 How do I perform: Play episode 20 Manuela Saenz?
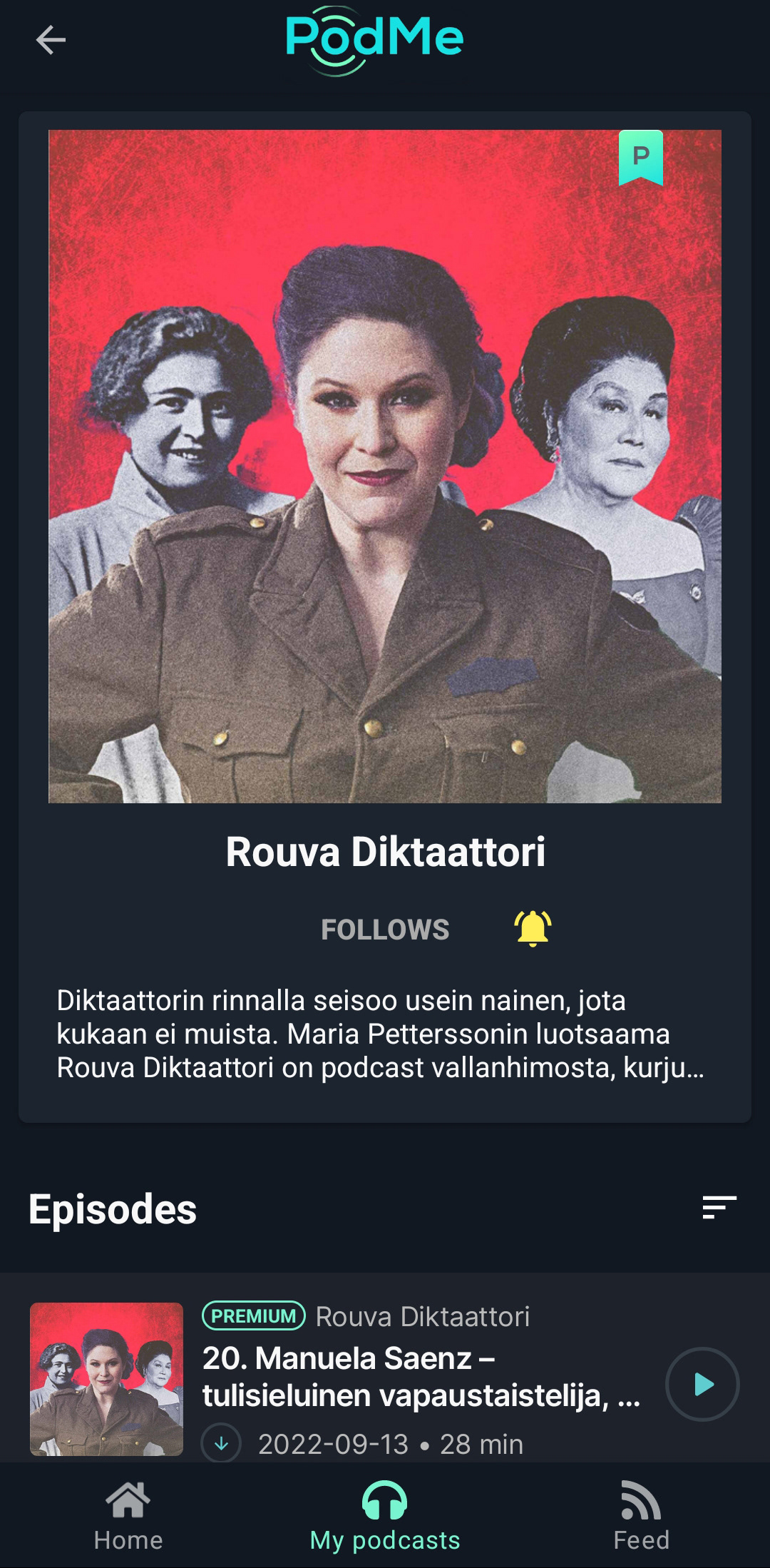click(x=702, y=1384)
